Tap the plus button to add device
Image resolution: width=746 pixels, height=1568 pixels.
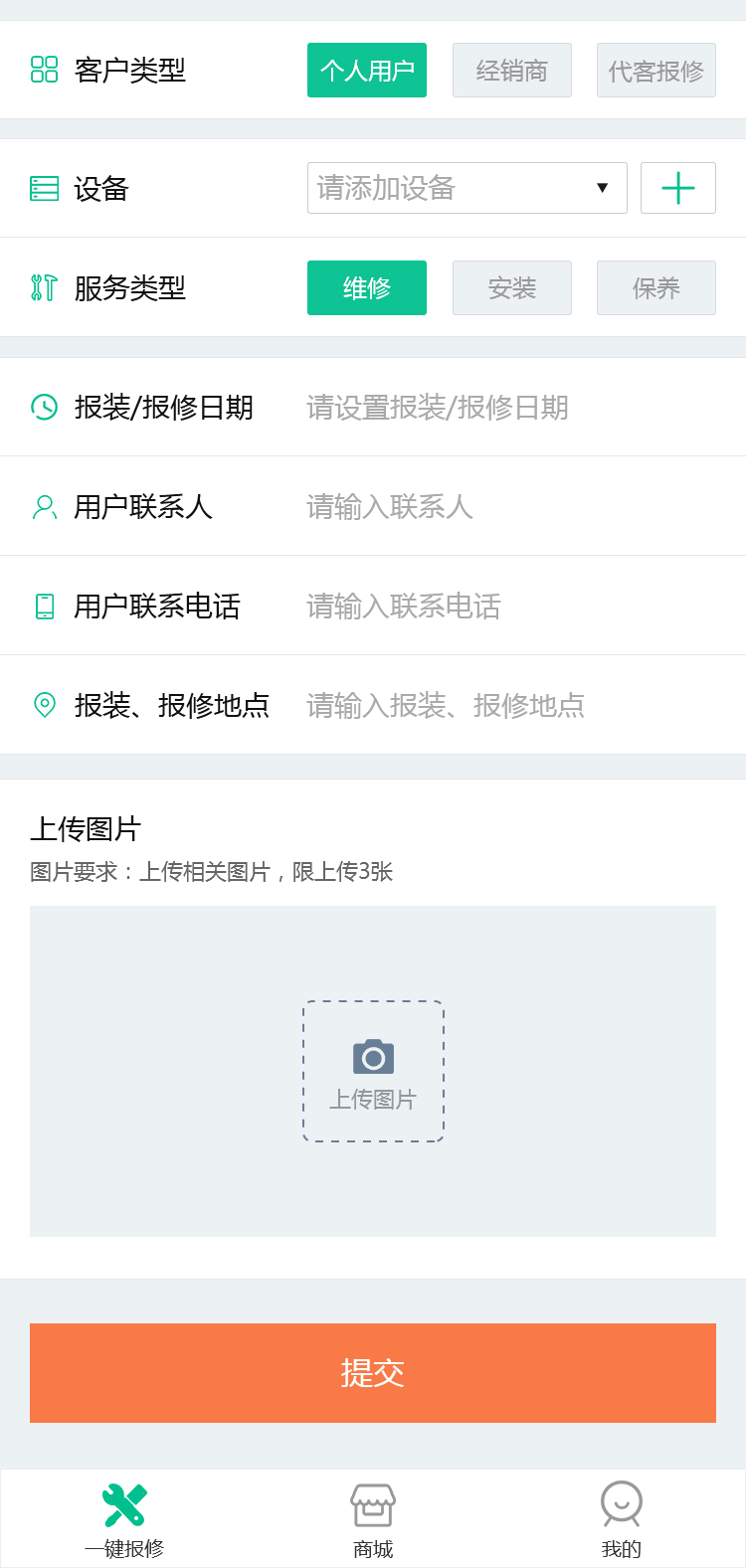(677, 188)
